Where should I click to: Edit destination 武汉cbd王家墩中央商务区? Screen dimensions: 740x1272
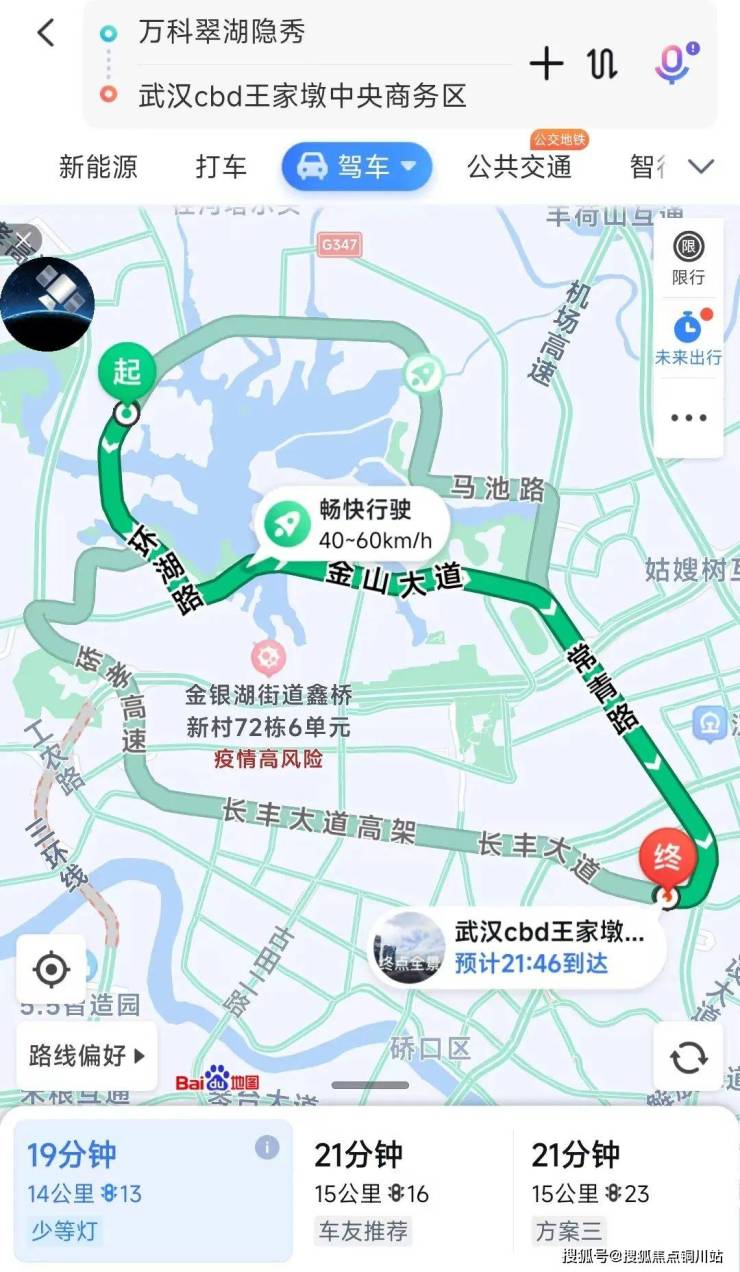tap(303, 96)
